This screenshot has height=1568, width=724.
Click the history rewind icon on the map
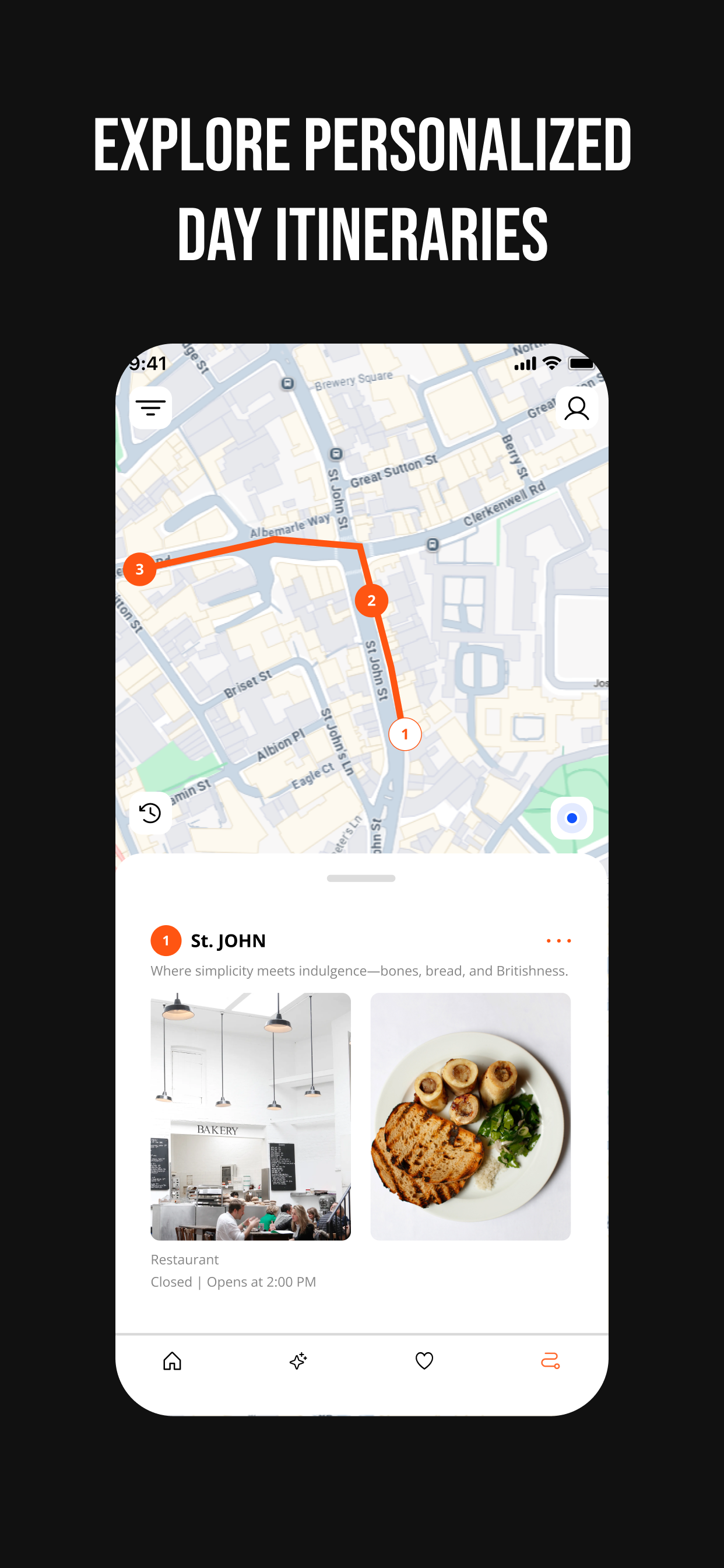[150, 813]
